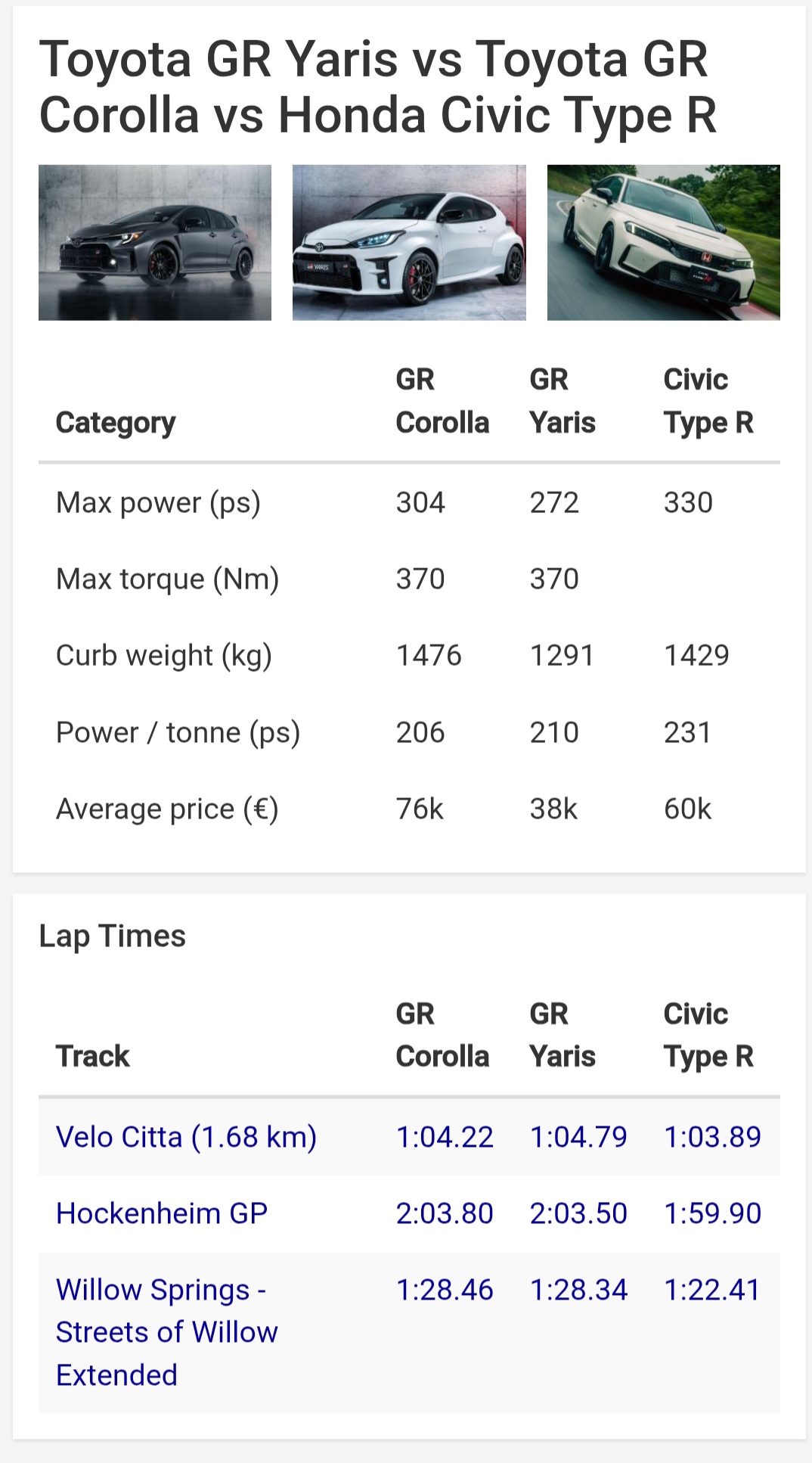Open the 1:28.46 Willow Springs lap time
The image size is (812, 1463).
(445, 1290)
